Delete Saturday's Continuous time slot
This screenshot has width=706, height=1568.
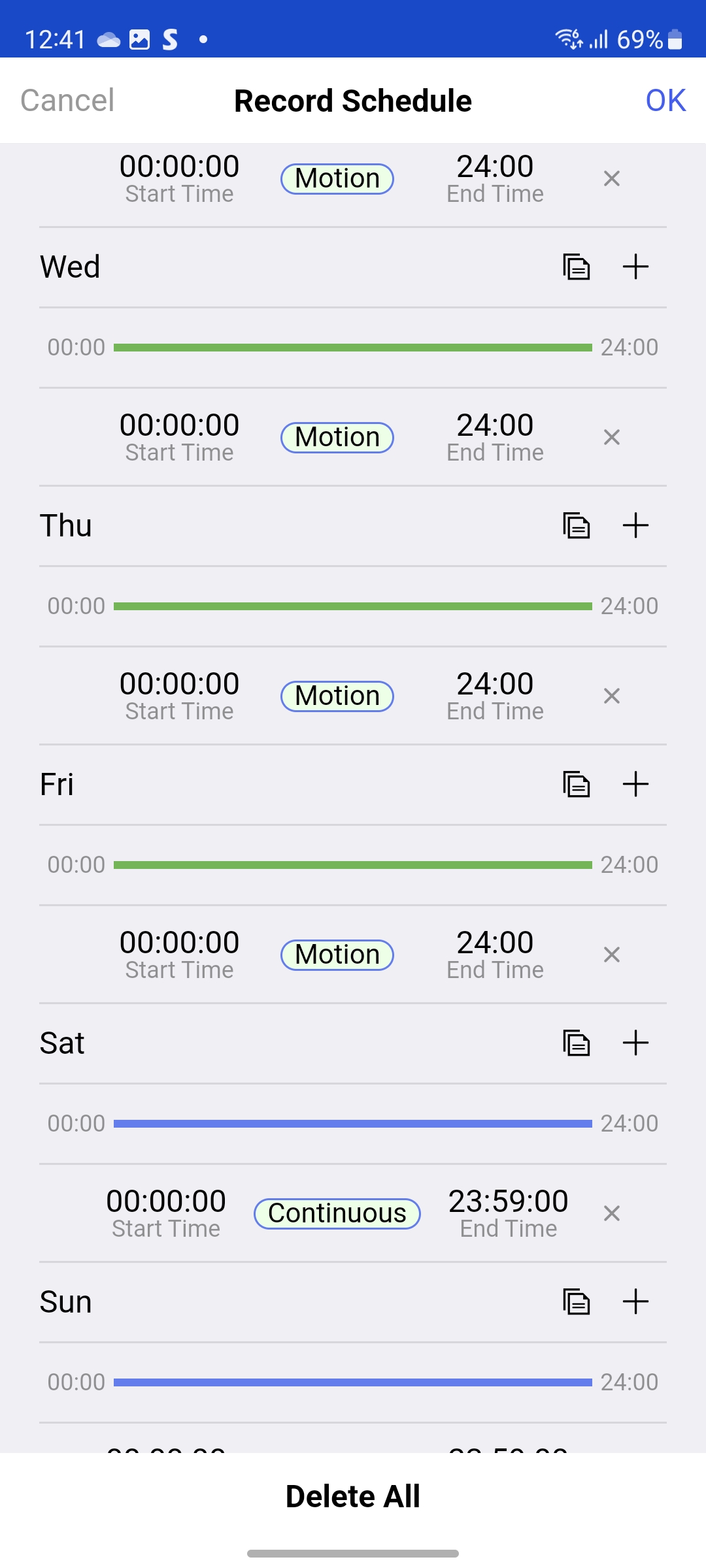point(612,1213)
